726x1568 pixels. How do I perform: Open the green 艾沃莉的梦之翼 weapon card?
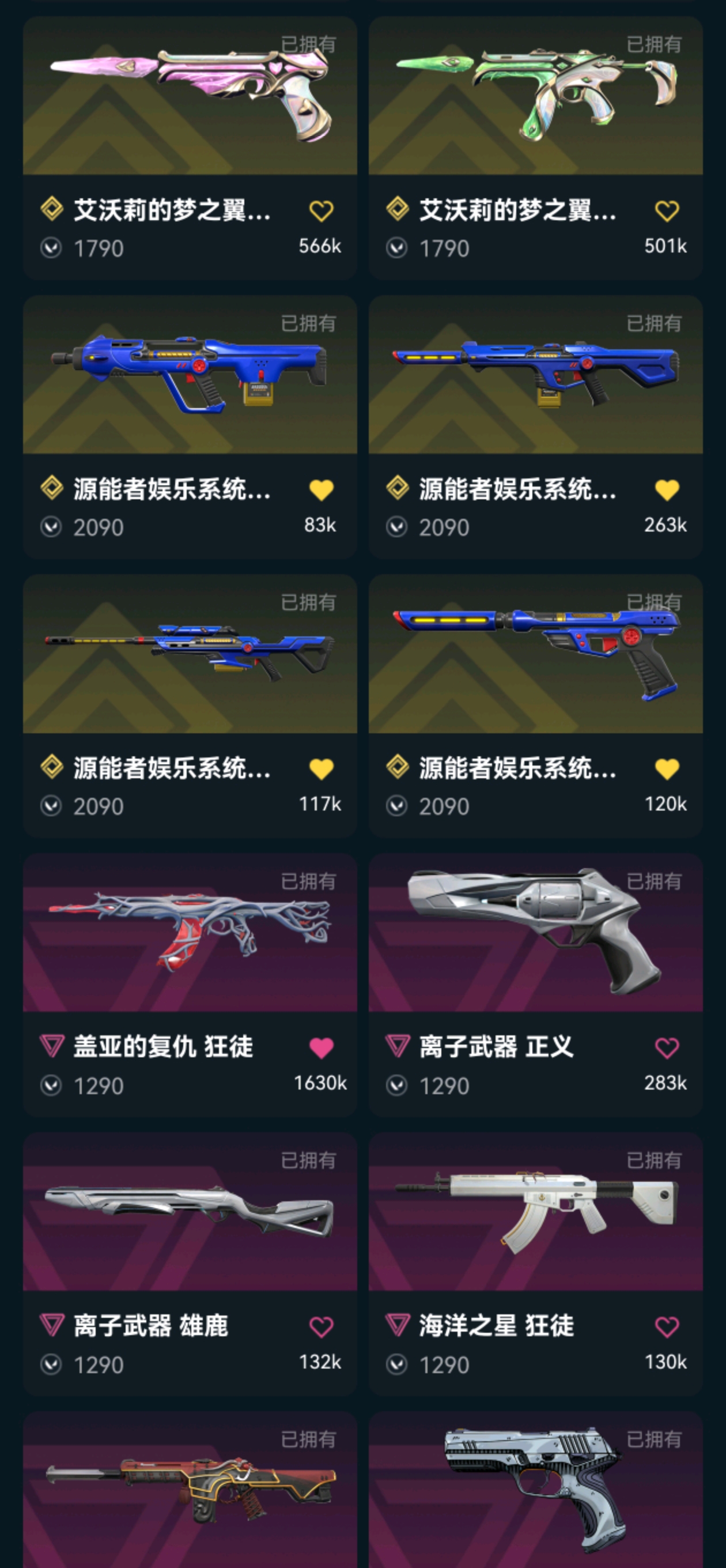tap(535, 148)
